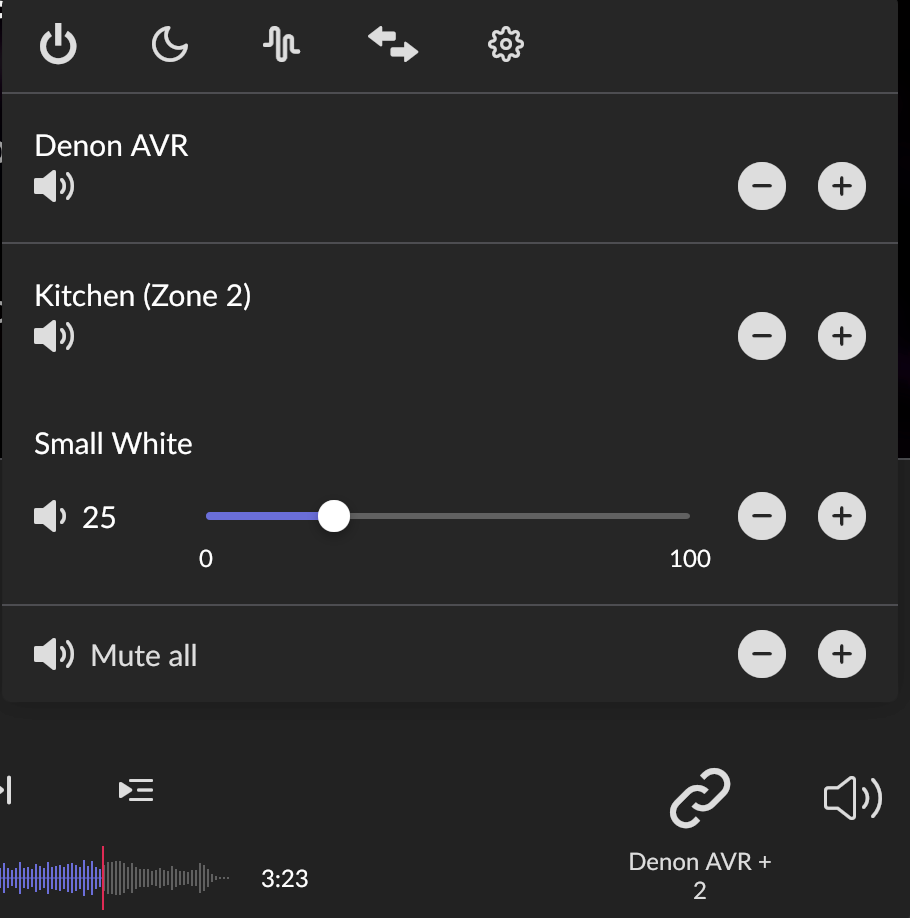Decrease Small White volume

tap(762, 516)
